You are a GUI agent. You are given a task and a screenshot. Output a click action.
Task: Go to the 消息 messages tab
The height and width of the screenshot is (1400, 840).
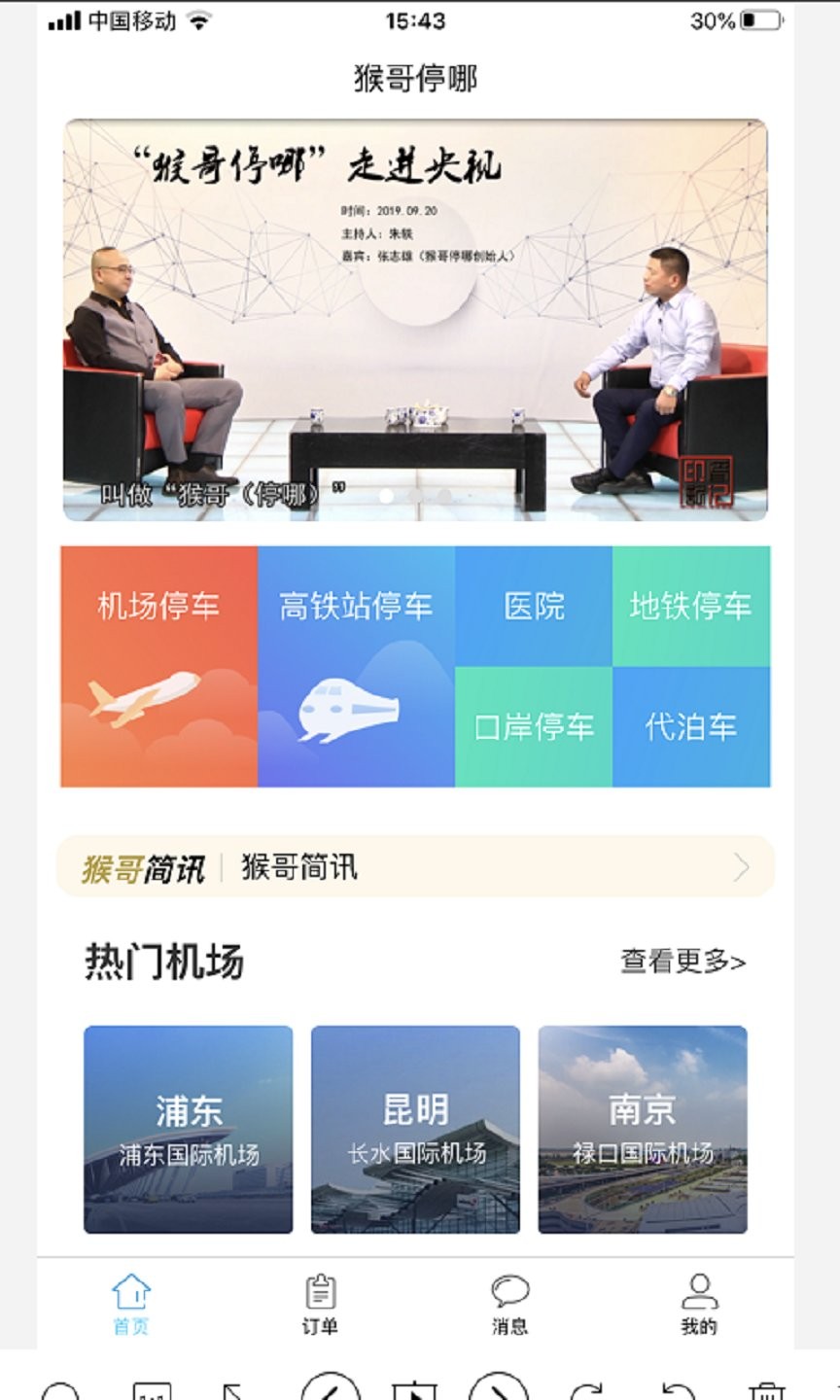[509, 1304]
